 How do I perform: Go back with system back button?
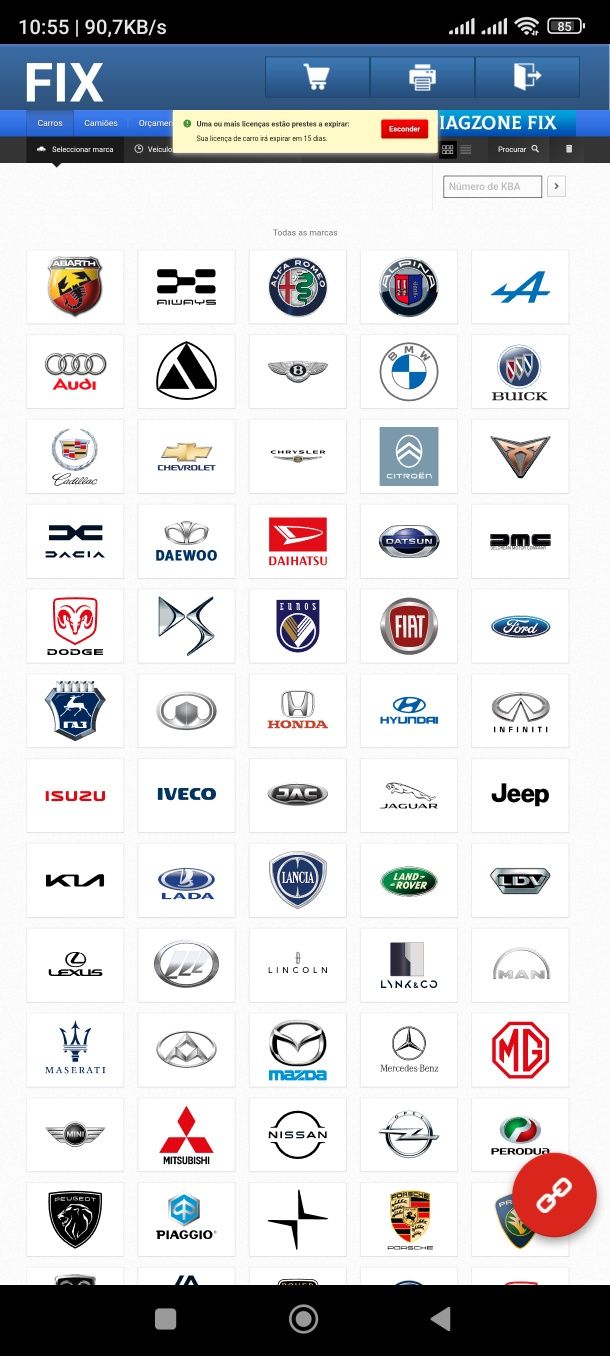(x=440, y=1319)
